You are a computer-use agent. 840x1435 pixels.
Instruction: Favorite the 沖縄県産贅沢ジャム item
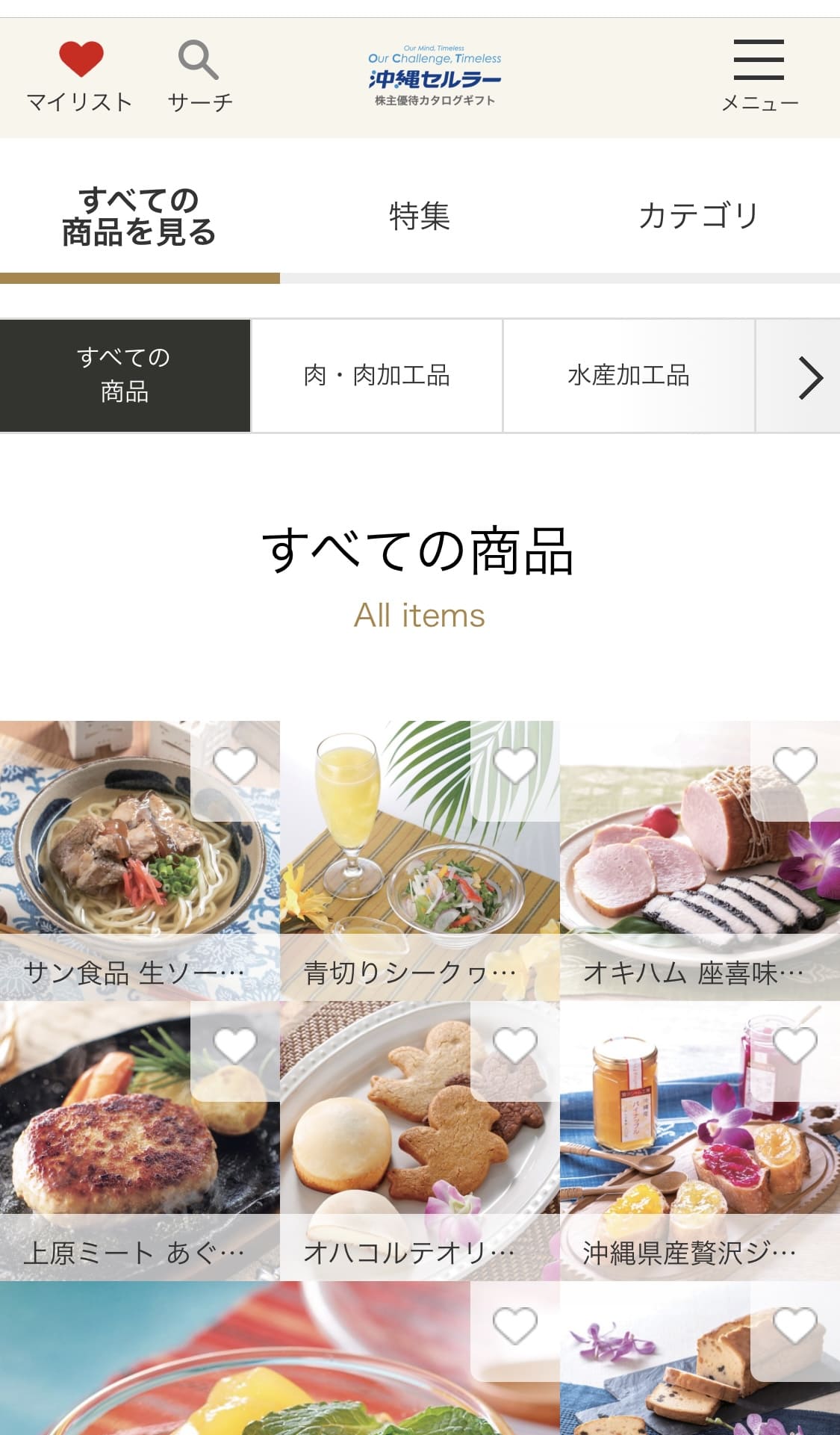point(795,1045)
